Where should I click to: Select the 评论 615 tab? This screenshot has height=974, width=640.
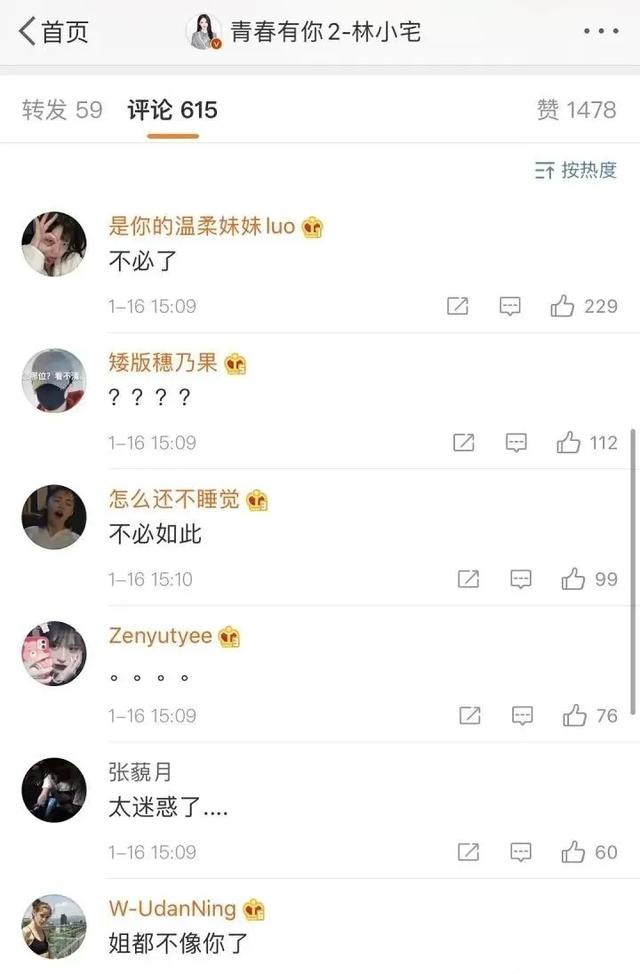click(172, 110)
